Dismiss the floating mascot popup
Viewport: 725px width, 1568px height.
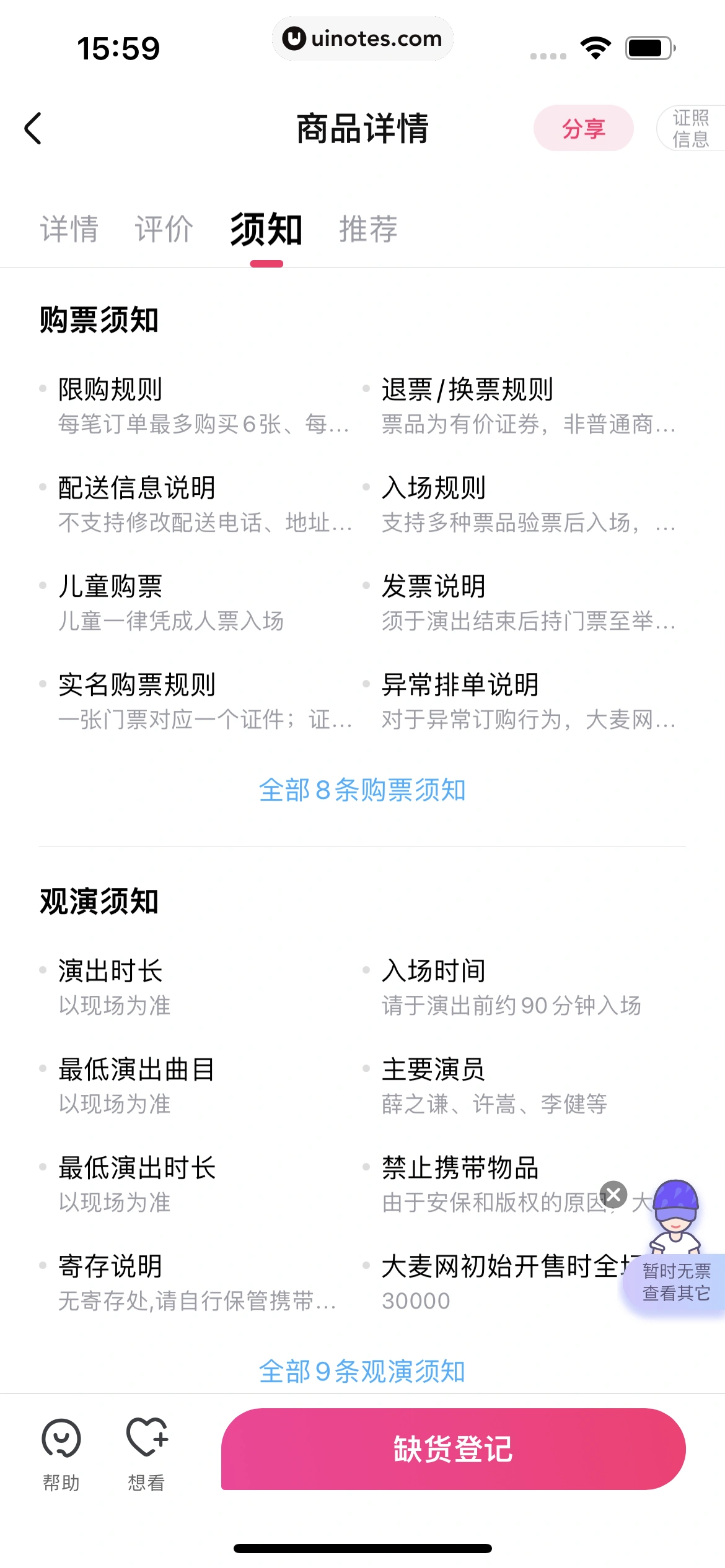click(x=614, y=1195)
